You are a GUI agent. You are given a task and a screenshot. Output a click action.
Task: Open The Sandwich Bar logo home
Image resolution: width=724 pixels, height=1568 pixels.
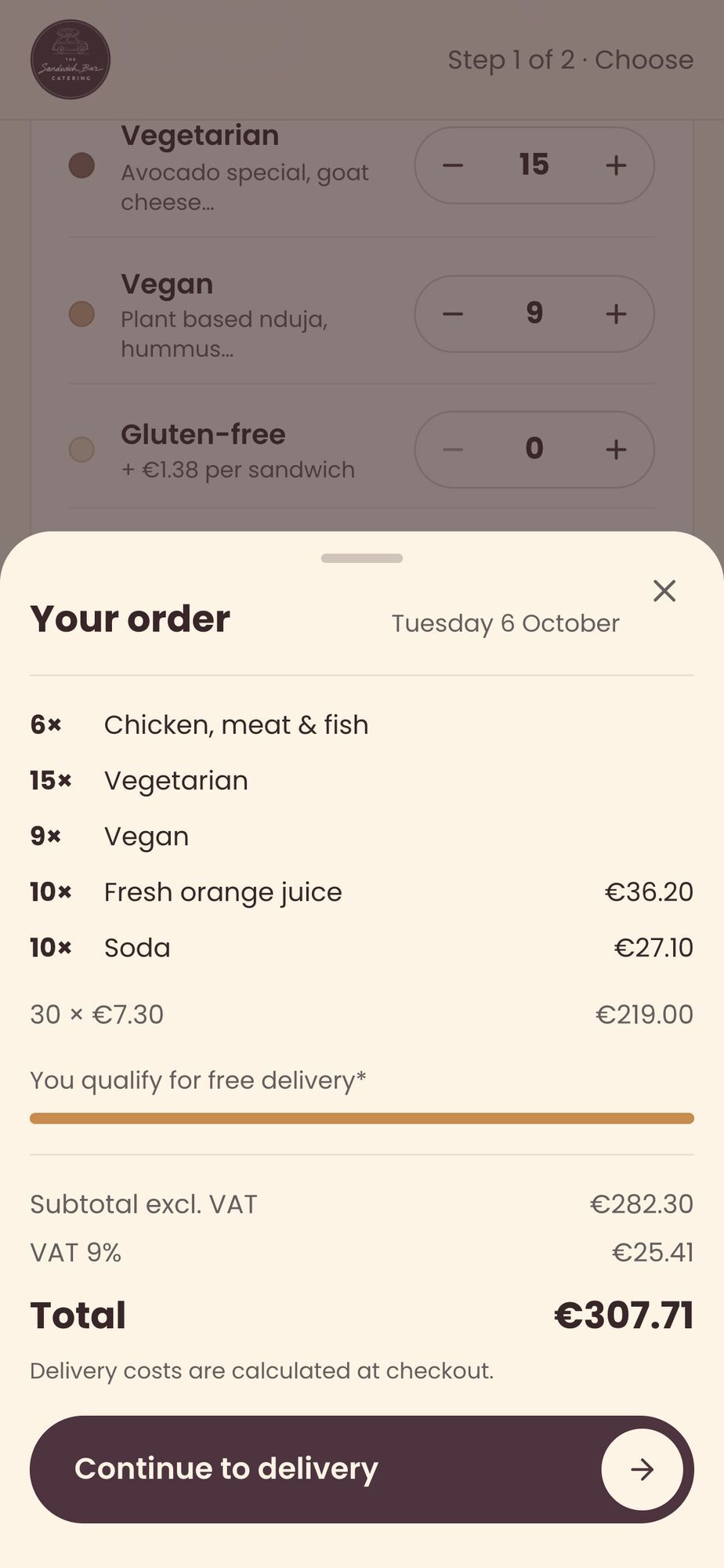[71, 60]
